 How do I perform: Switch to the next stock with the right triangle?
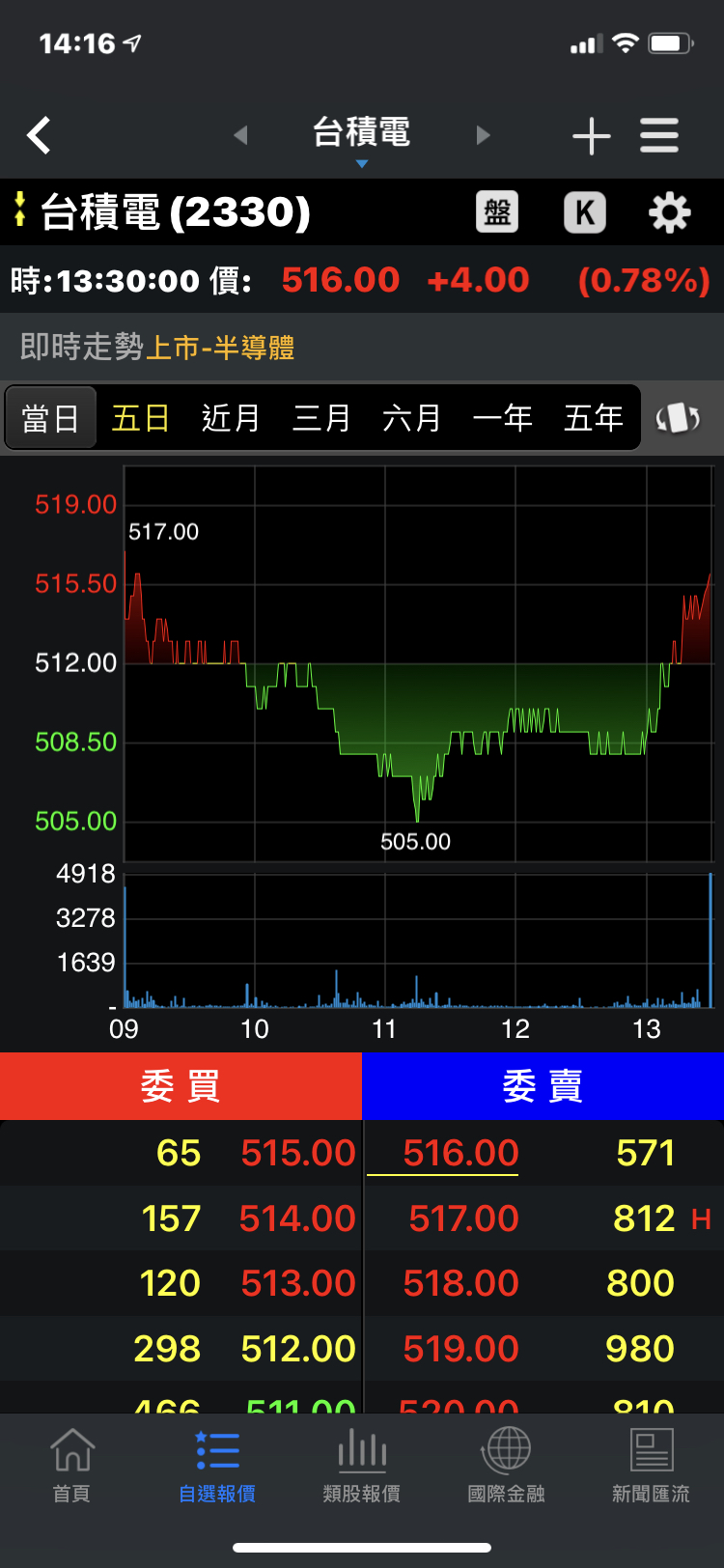click(483, 135)
